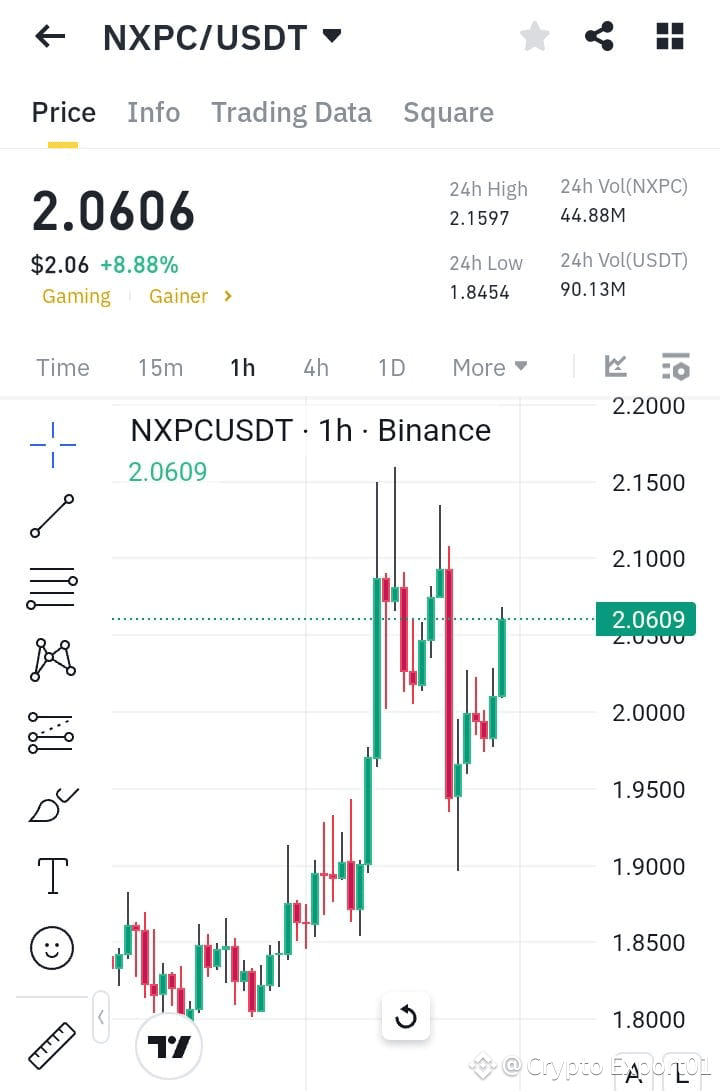The image size is (720, 1091).
Task: Switch to the Trading Data tab
Action: [291, 112]
